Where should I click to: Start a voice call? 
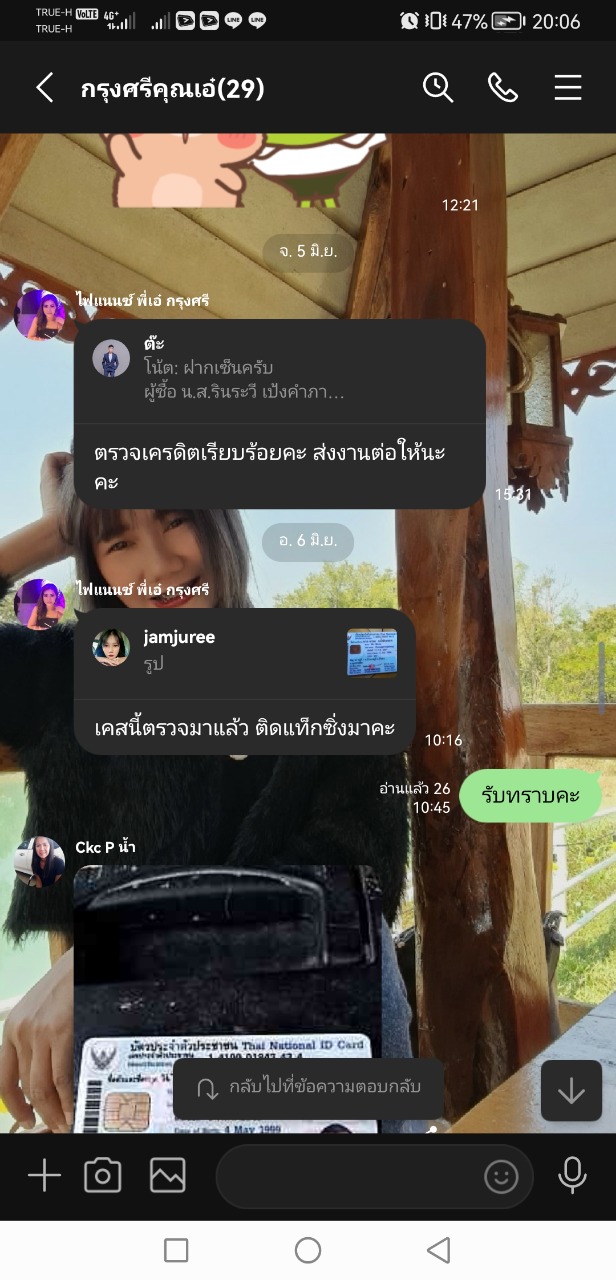(x=502, y=88)
